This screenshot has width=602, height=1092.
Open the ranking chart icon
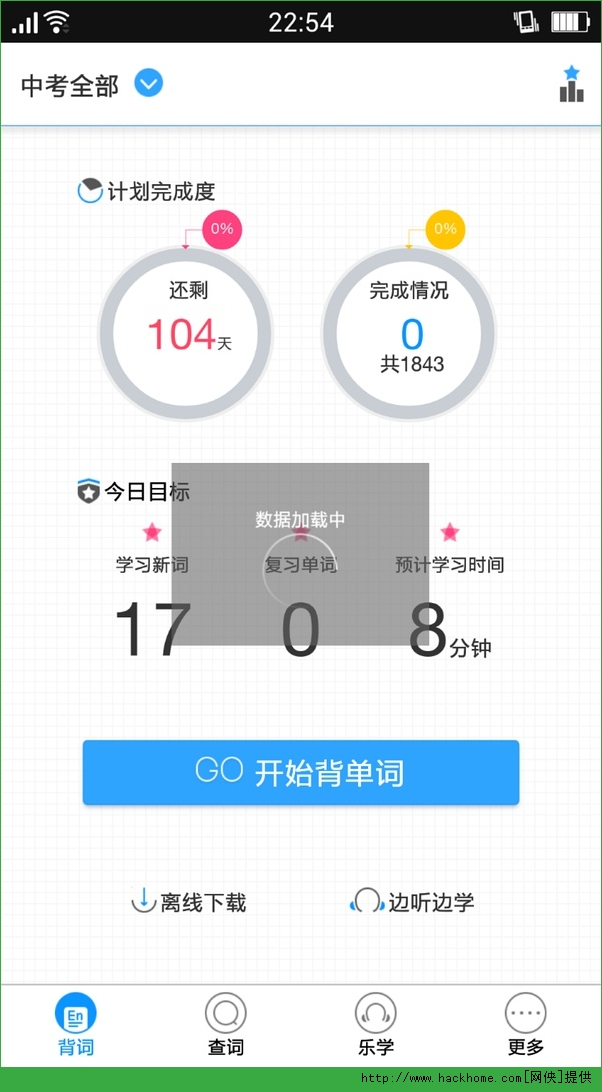tap(571, 84)
